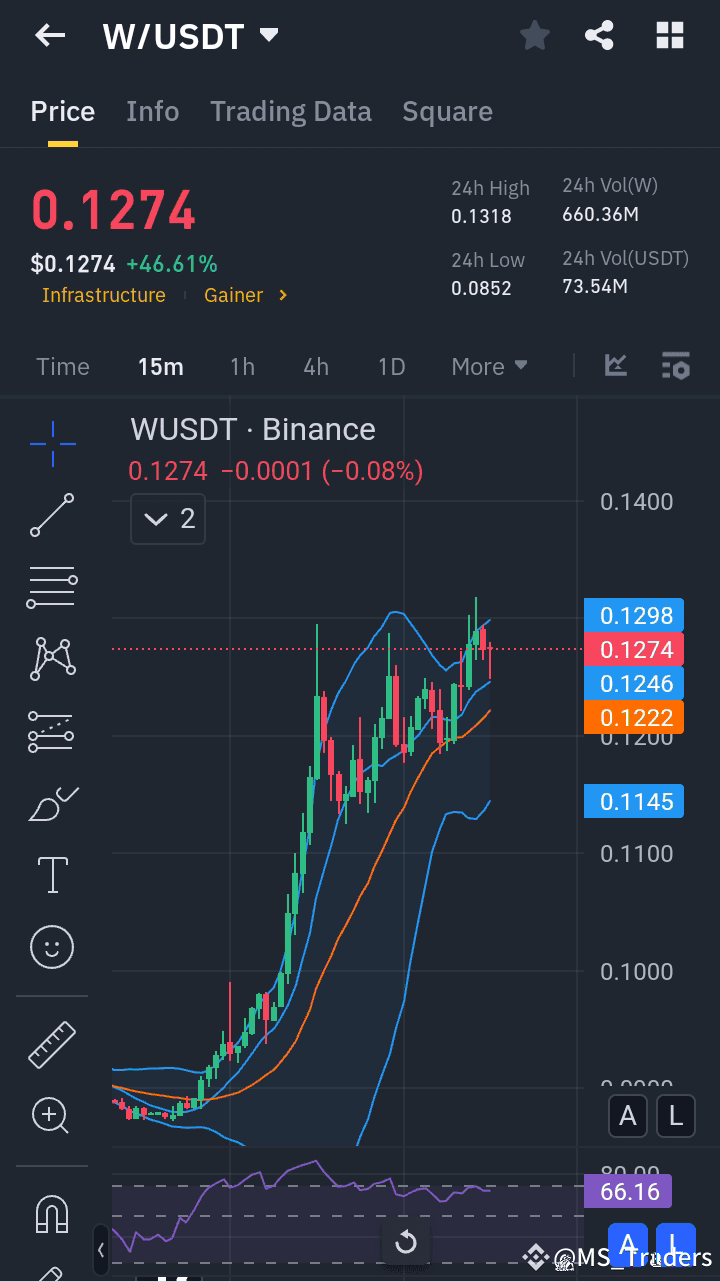The width and height of the screenshot is (720, 1281).
Task: Star W/USDT as a favorite
Action: pos(535,35)
